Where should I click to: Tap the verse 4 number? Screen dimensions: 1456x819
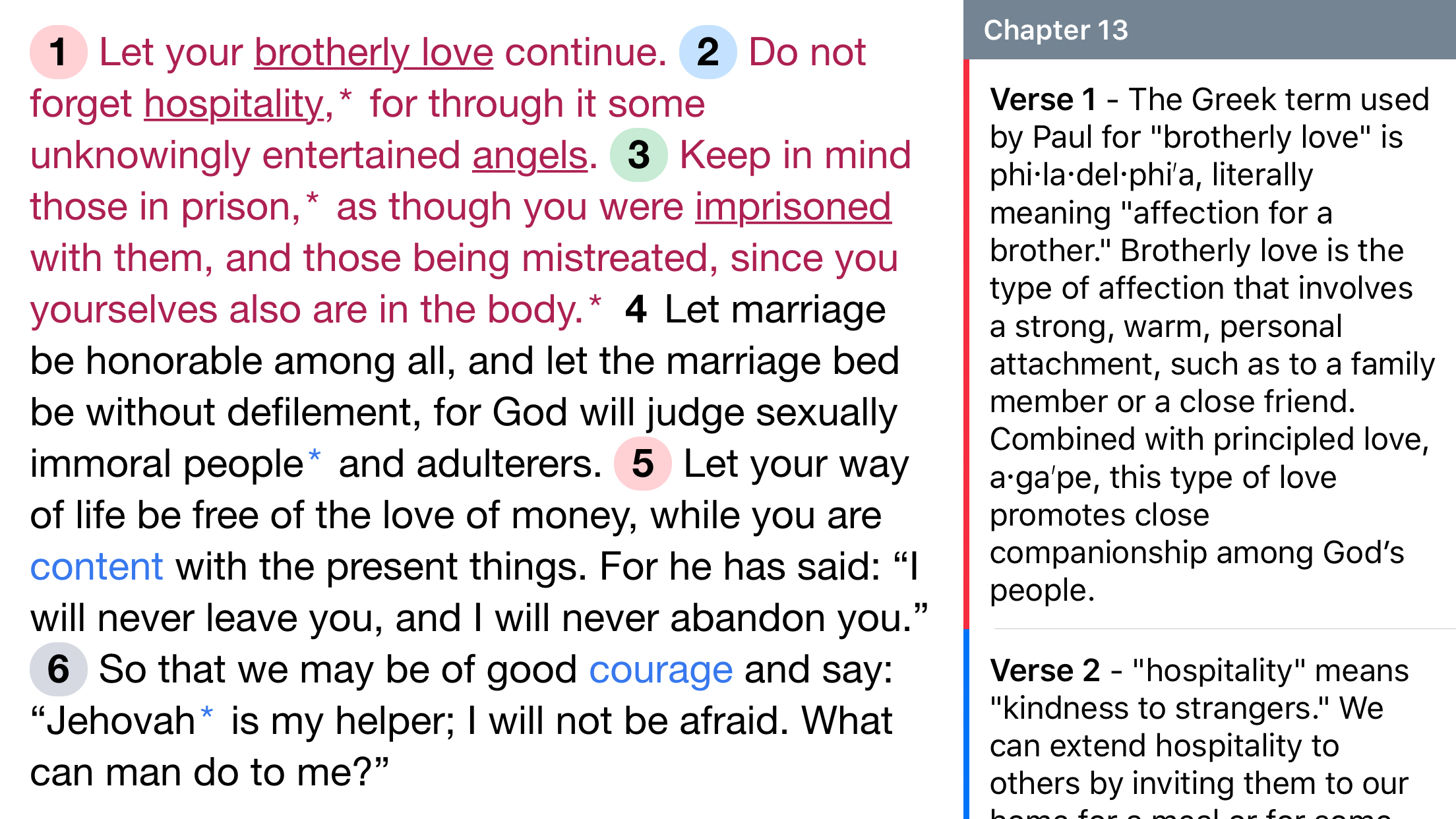tap(636, 310)
